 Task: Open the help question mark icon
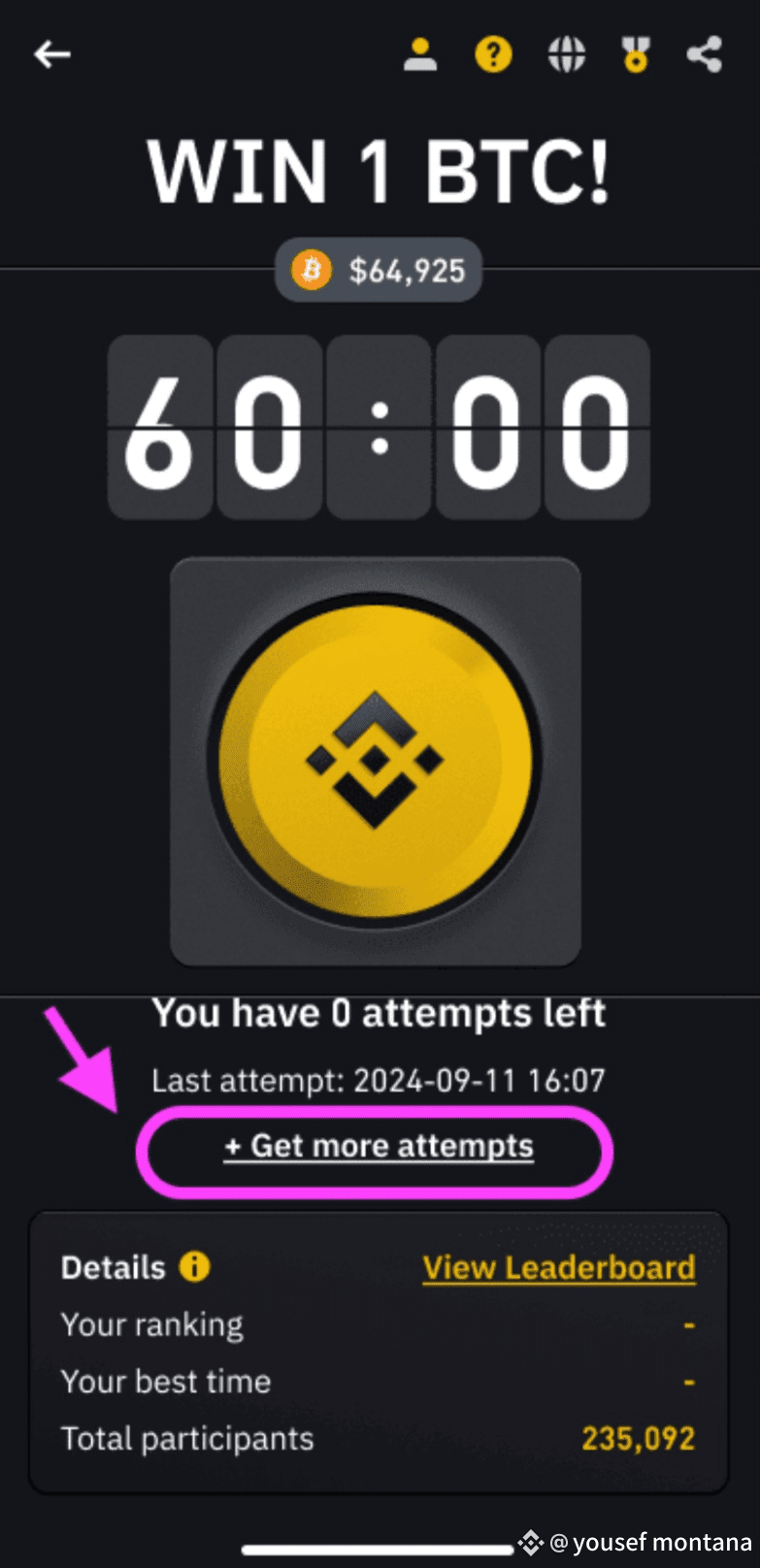493,54
